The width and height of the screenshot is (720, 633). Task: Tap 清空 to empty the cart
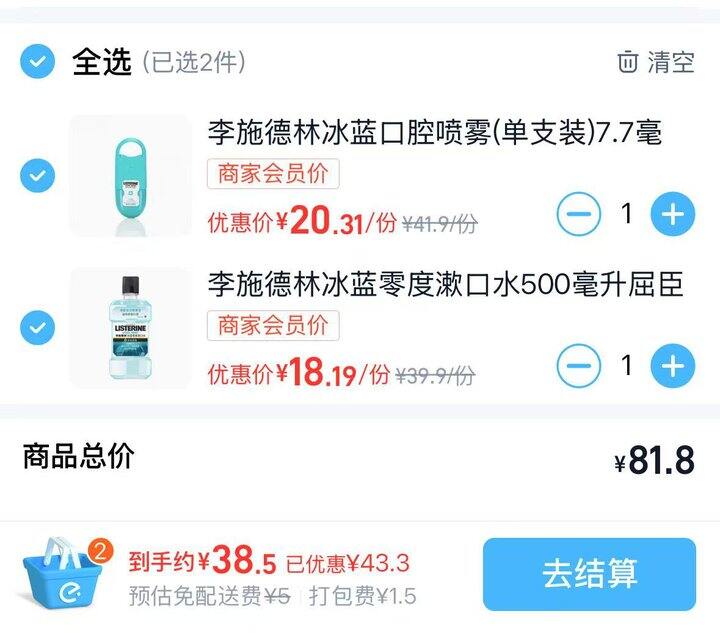click(656, 62)
